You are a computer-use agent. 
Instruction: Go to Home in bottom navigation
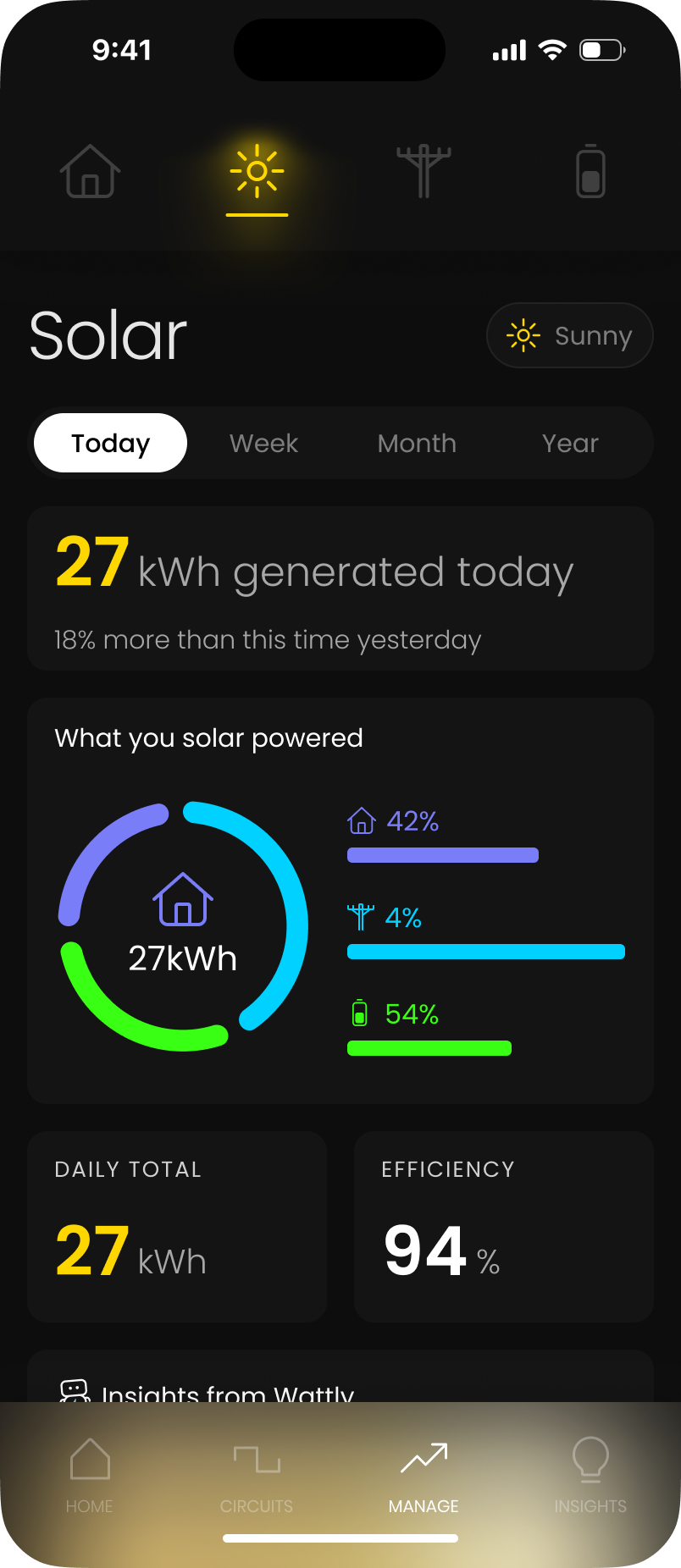[90, 1477]
